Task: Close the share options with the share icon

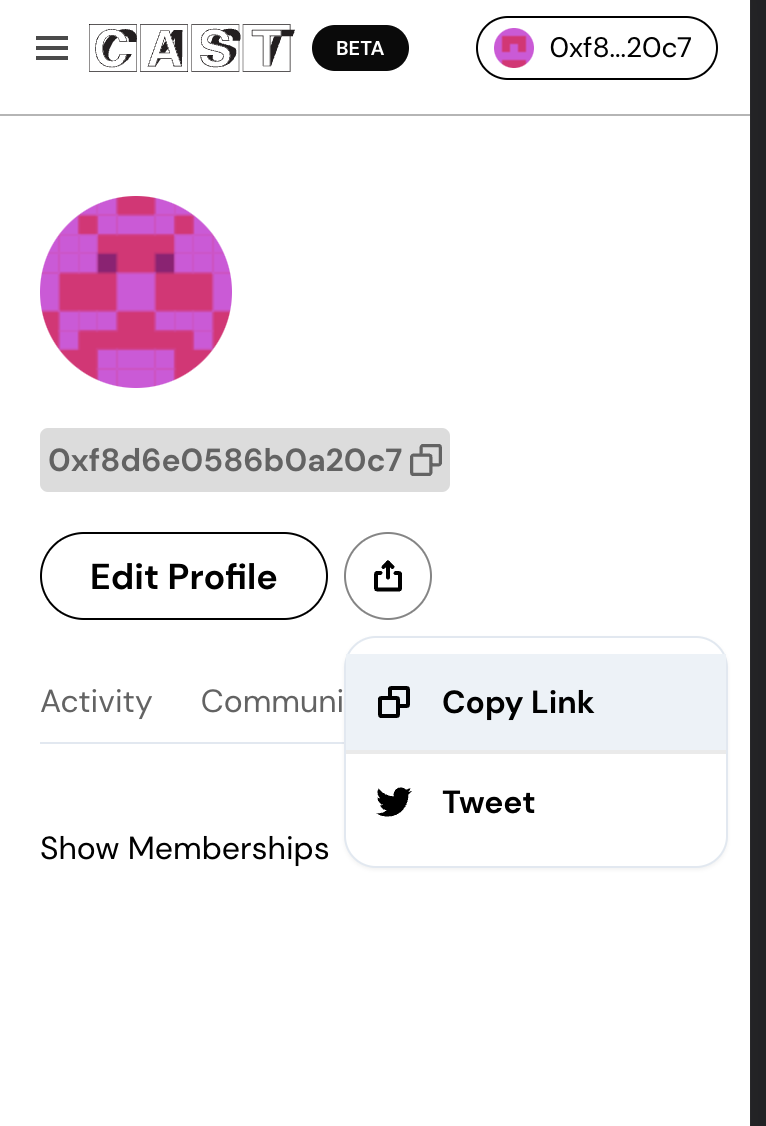Action: pyautogui.click(x=388, y=577)
